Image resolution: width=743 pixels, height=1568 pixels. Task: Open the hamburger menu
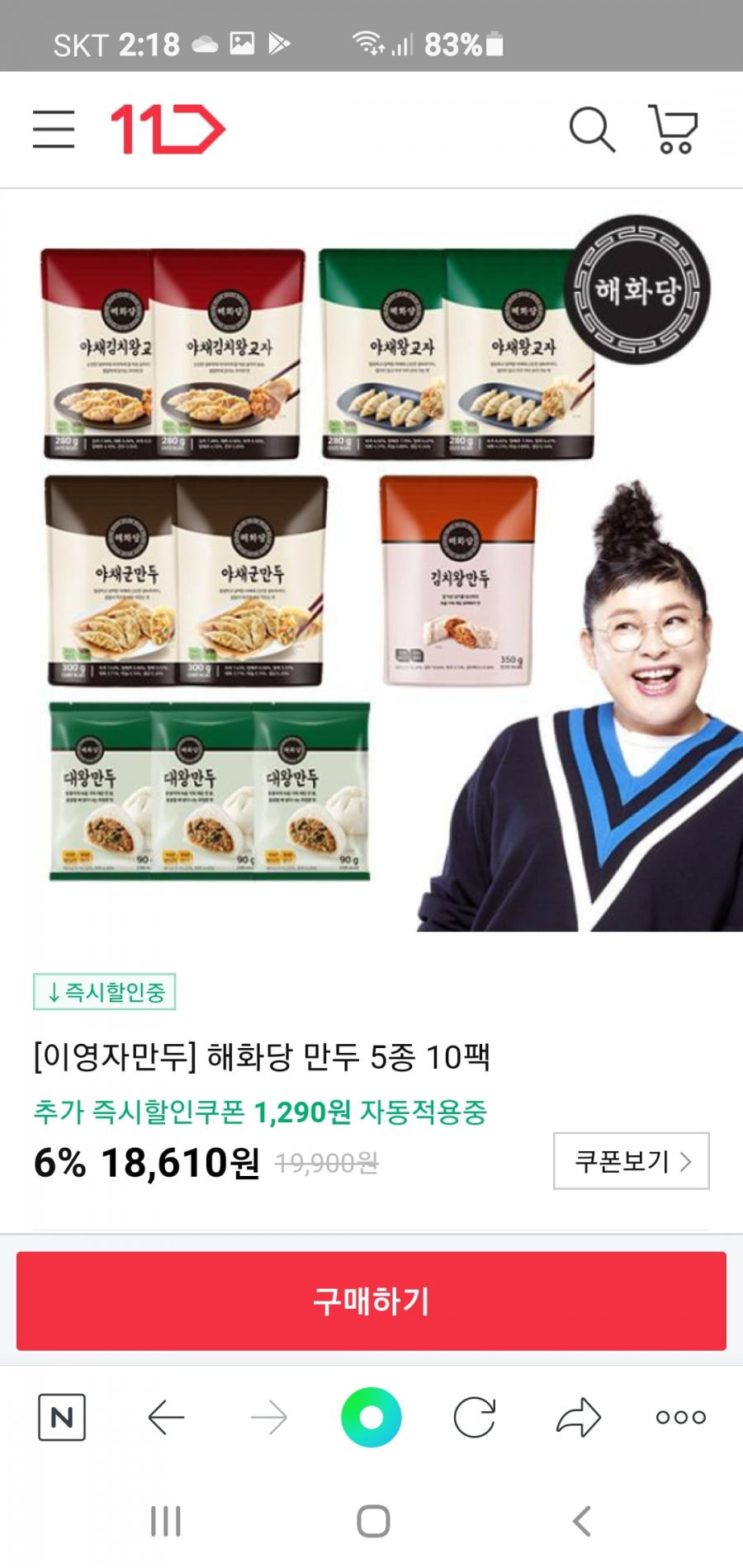[x=54, y=130]
